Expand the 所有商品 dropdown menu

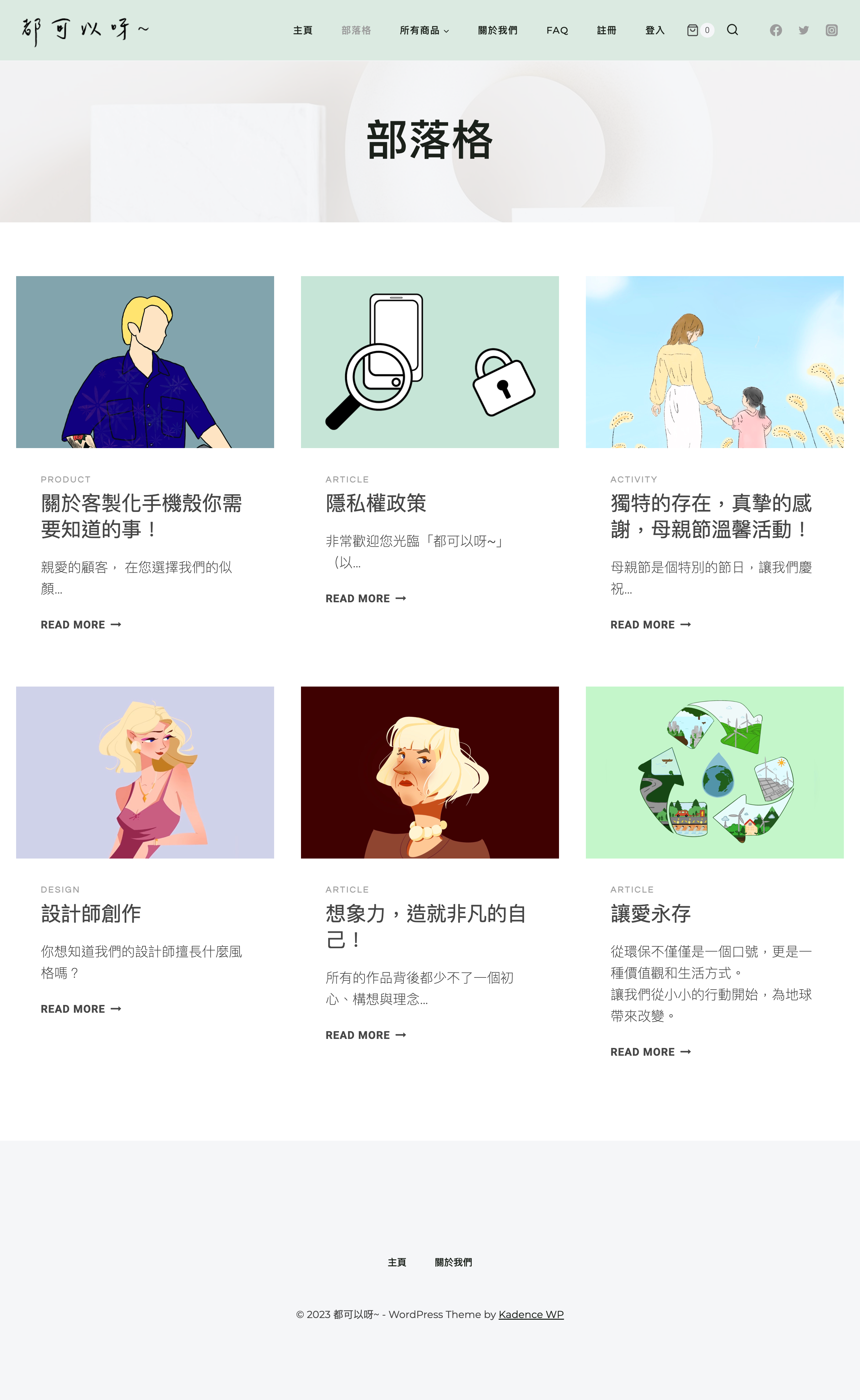[424, 30]
